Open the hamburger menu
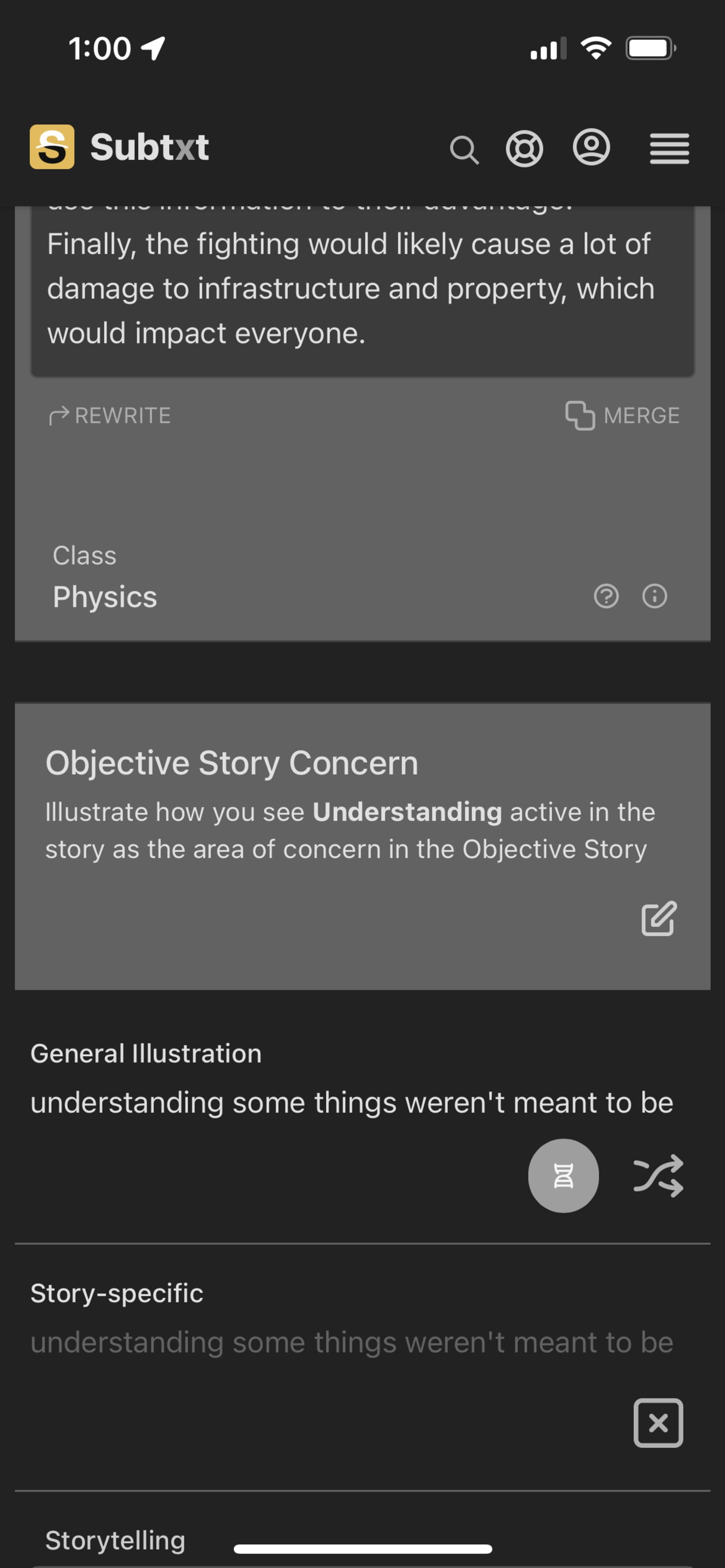725x1568 pixels. click(x=669, y=149)
